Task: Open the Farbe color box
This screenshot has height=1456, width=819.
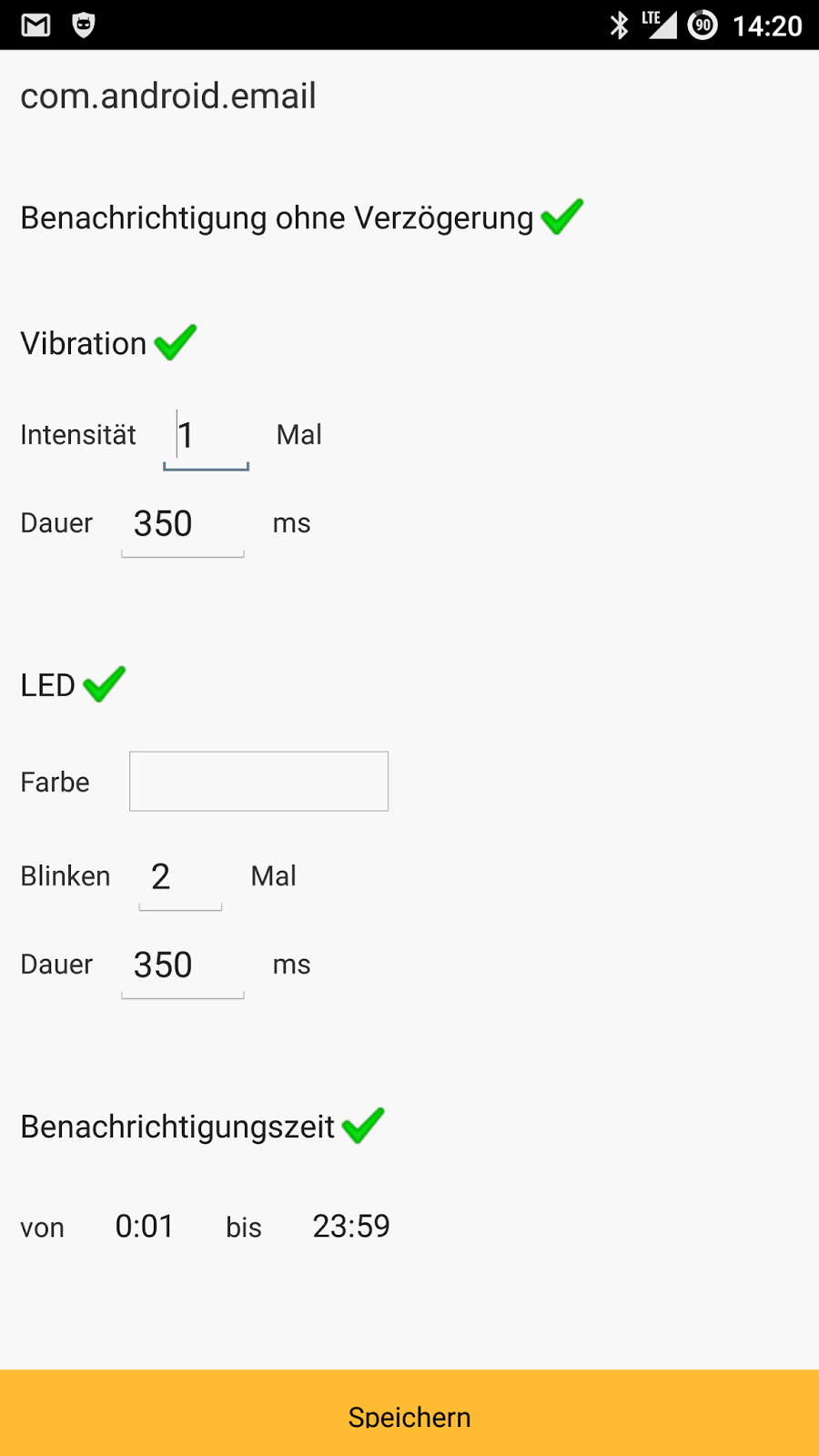Action: (x=258, y=782)
